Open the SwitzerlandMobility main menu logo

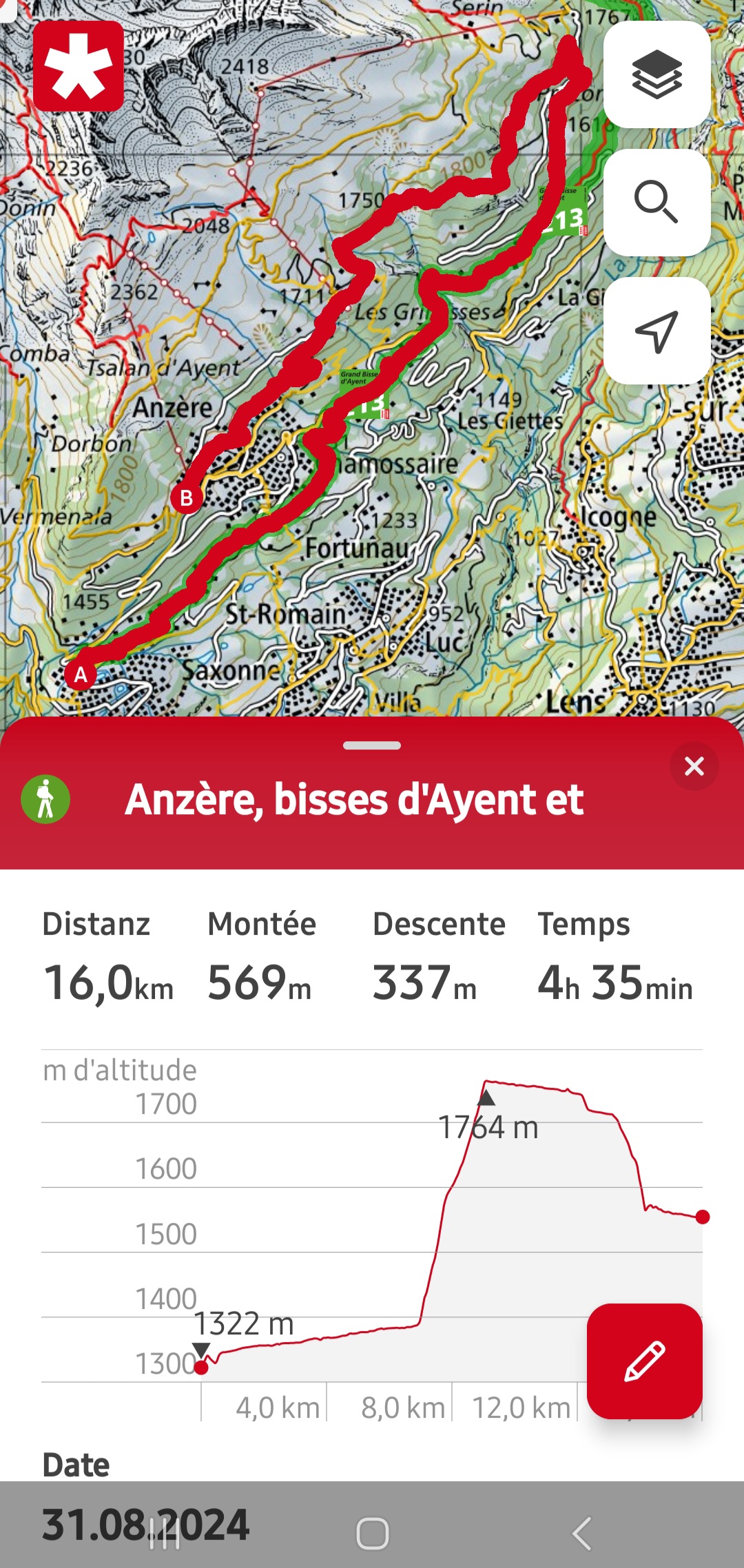79,66
